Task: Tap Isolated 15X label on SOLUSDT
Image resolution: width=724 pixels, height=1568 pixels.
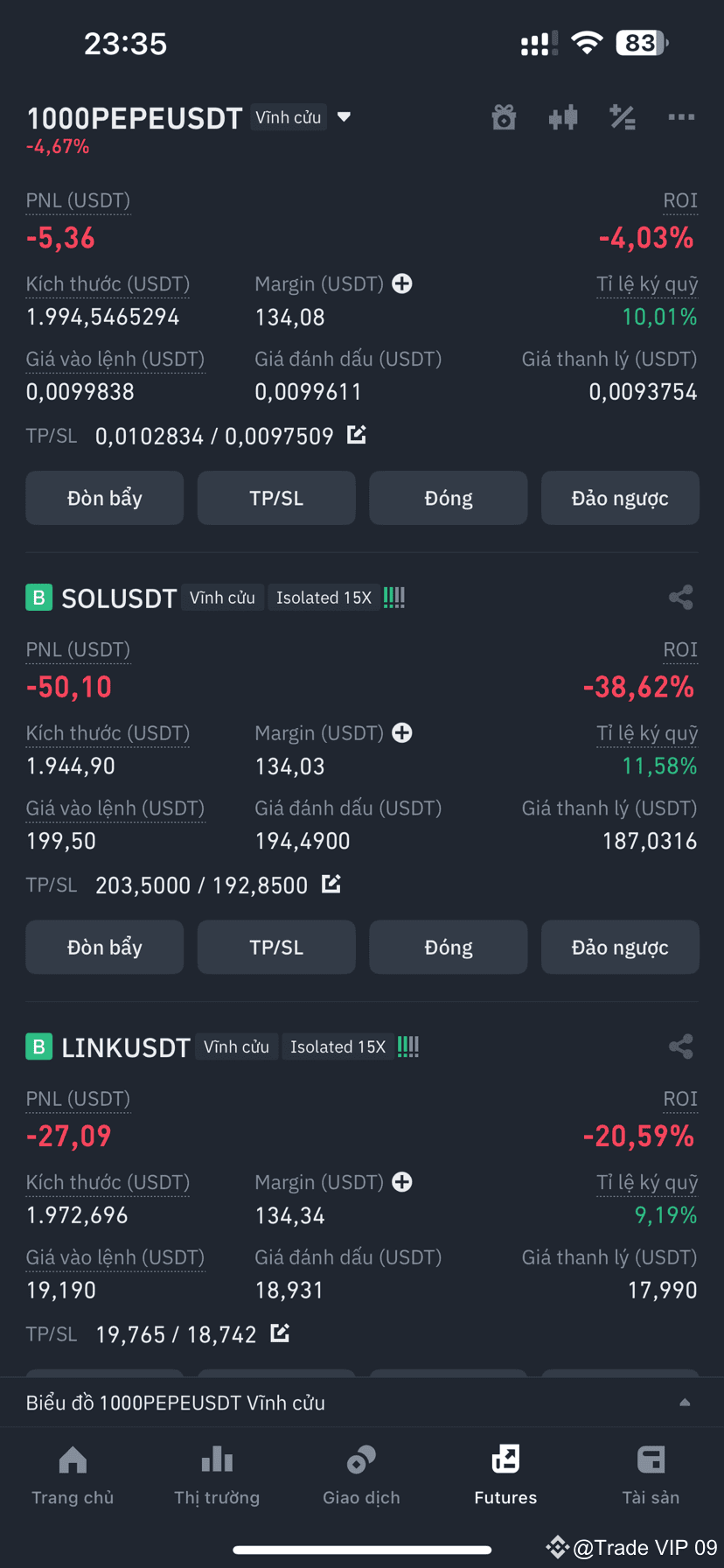Action: pos(324,597)
